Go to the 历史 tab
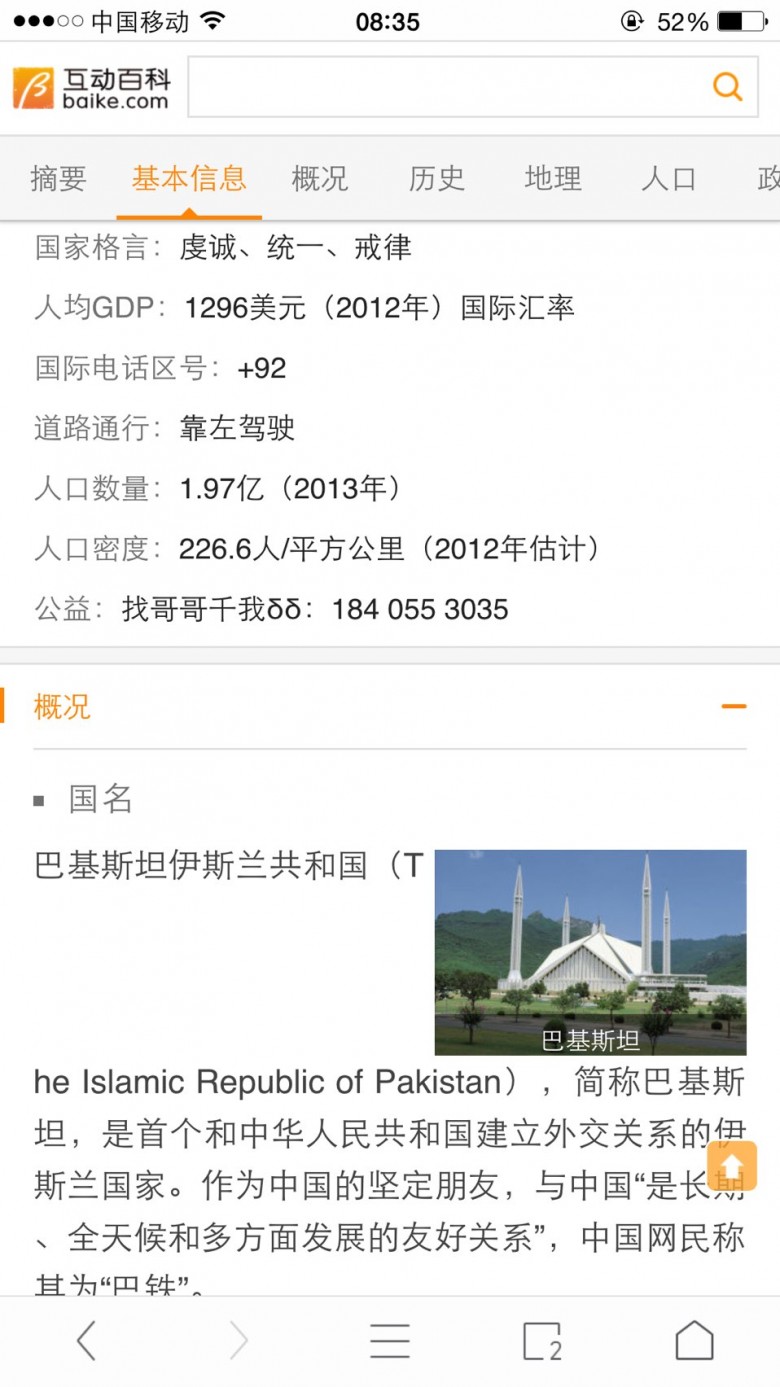This screenshot has width=780, height=1387. (437, 179)
